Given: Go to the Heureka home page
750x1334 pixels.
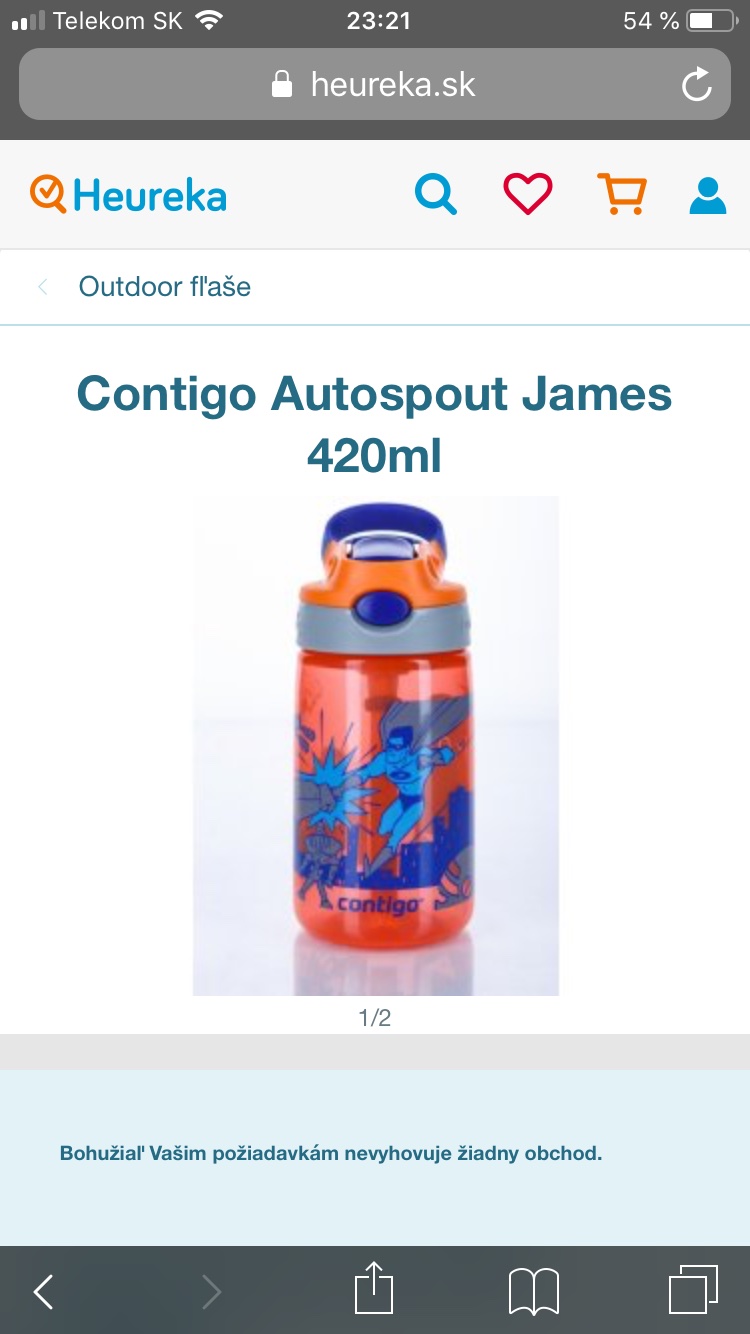Looking at the screenshot, I should click(128, 194).
